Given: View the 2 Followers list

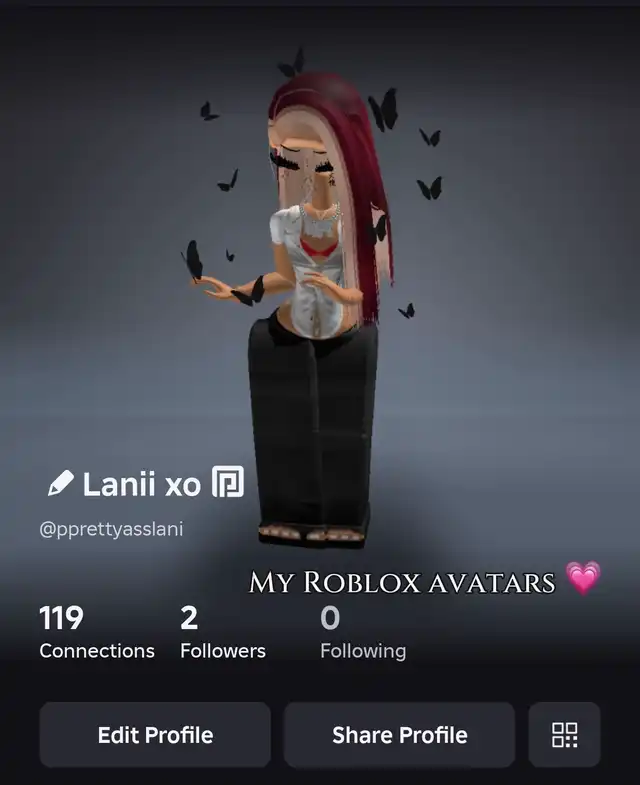Looking at the screenshot, I should (x=223, y=632).
